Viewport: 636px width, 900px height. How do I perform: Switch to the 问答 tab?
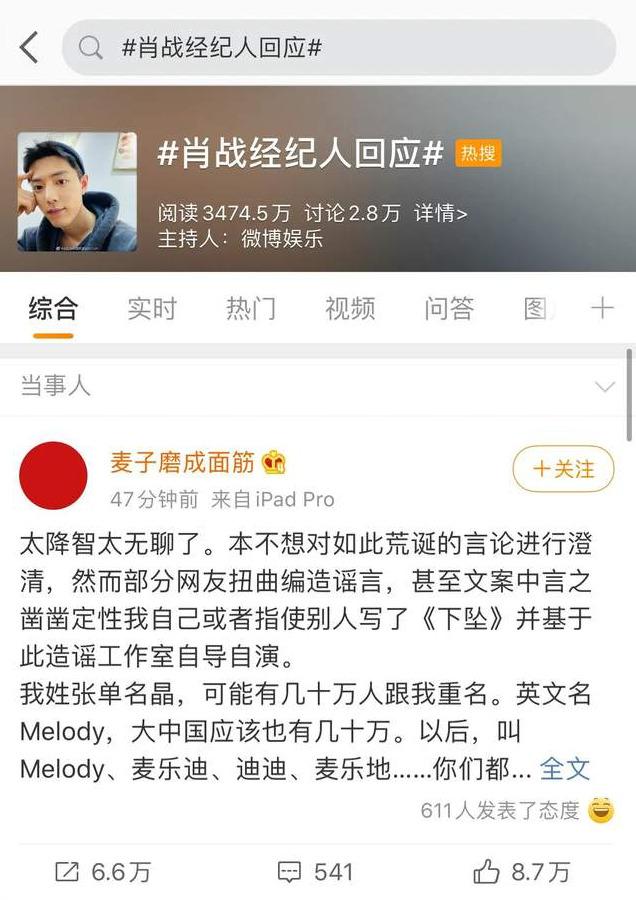coord(449,308)
